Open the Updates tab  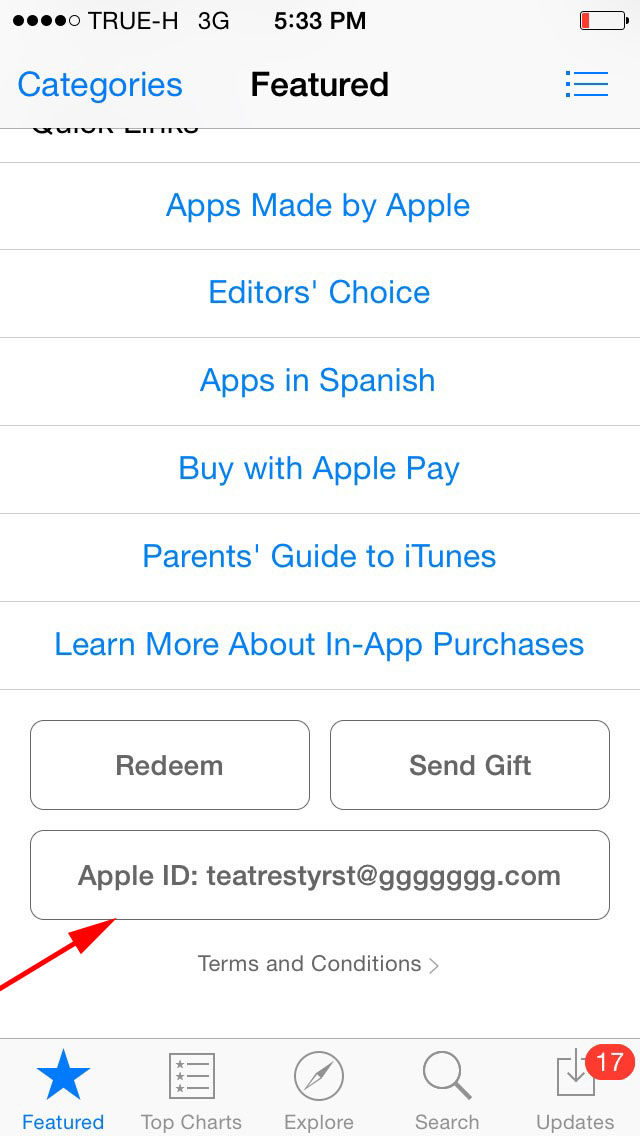575,1089
